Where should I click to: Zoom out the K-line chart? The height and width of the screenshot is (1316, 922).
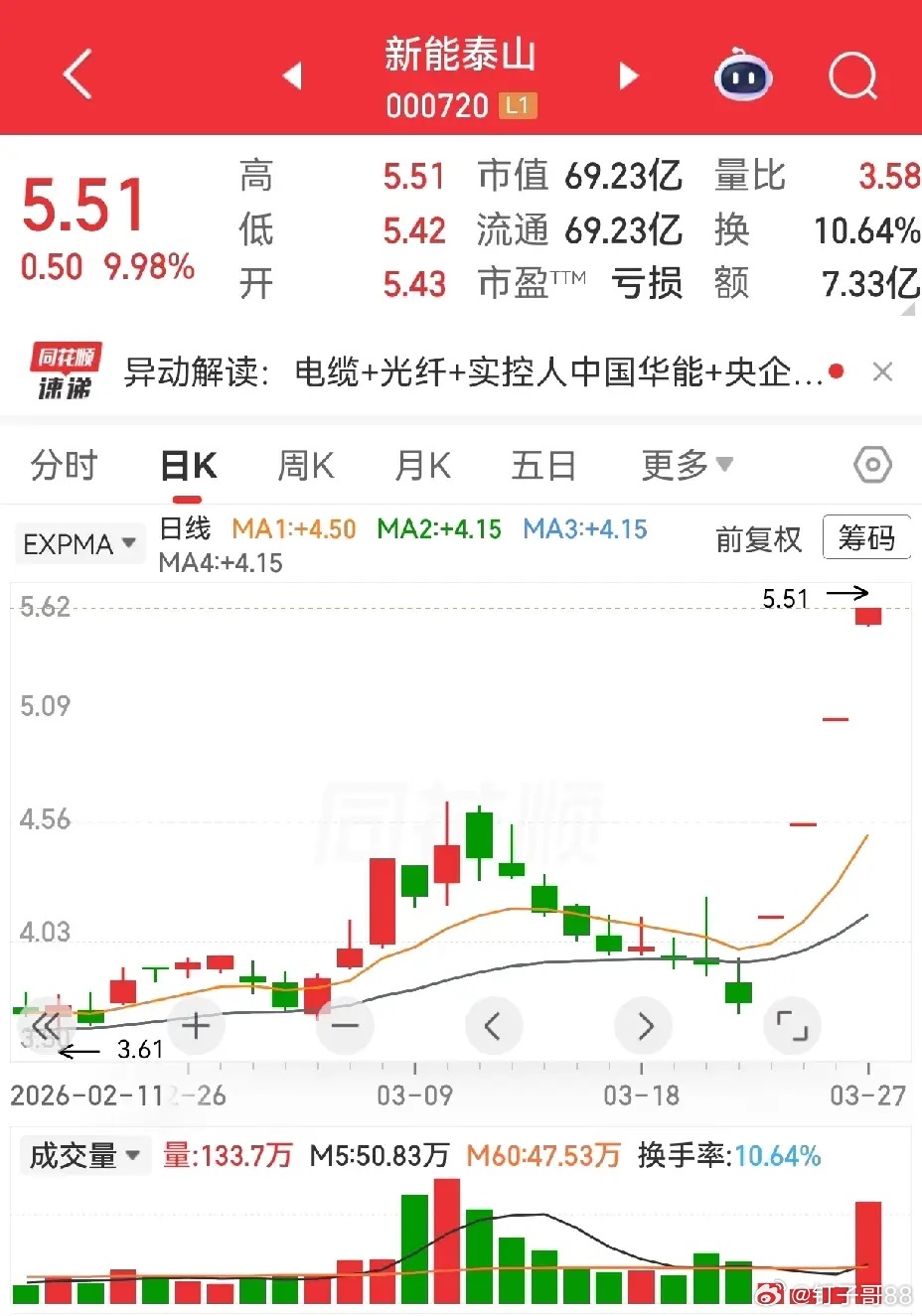[x=345, y=1026]
